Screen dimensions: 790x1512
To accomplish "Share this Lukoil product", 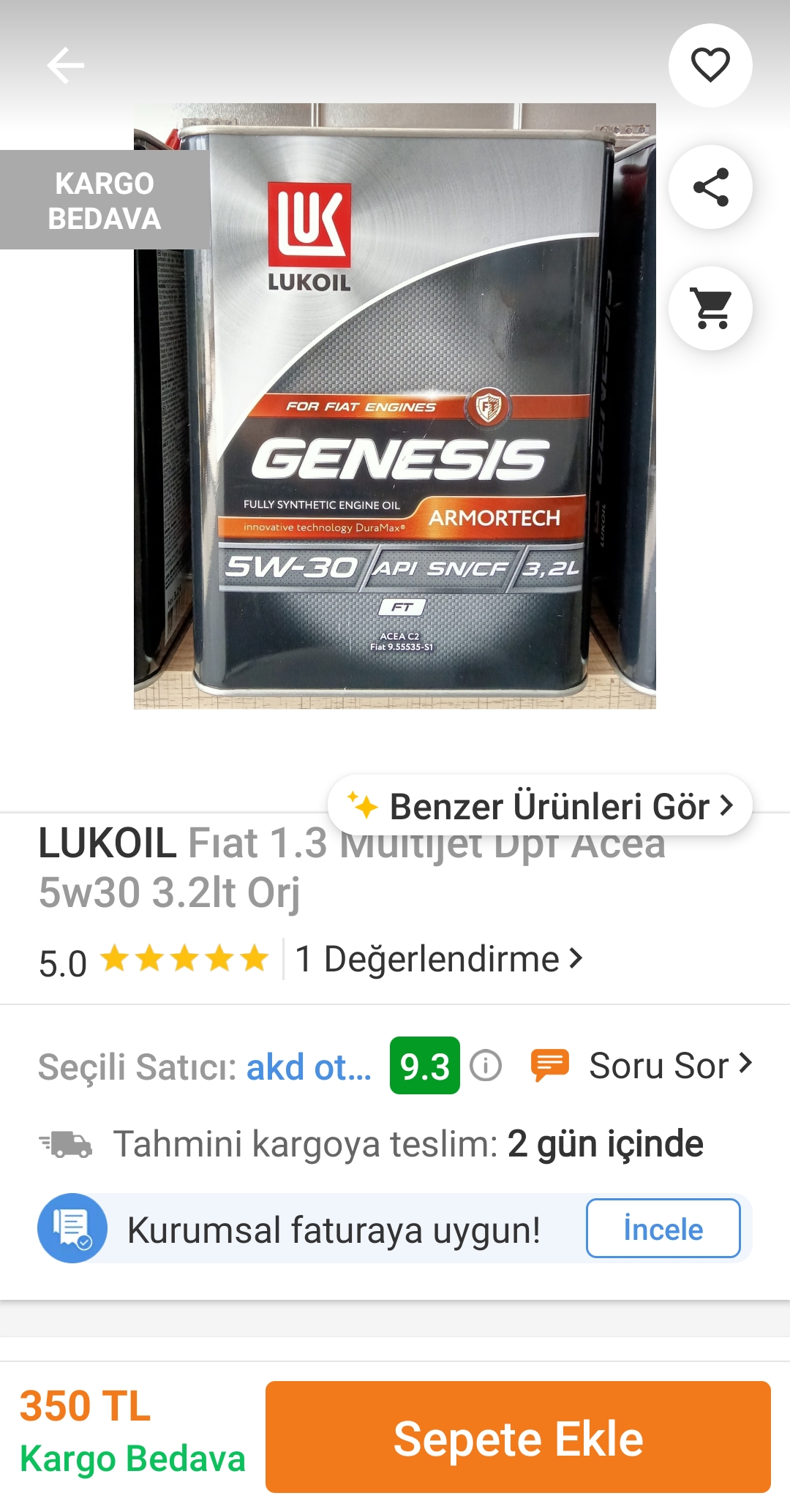I will click(x=710, y=187).
